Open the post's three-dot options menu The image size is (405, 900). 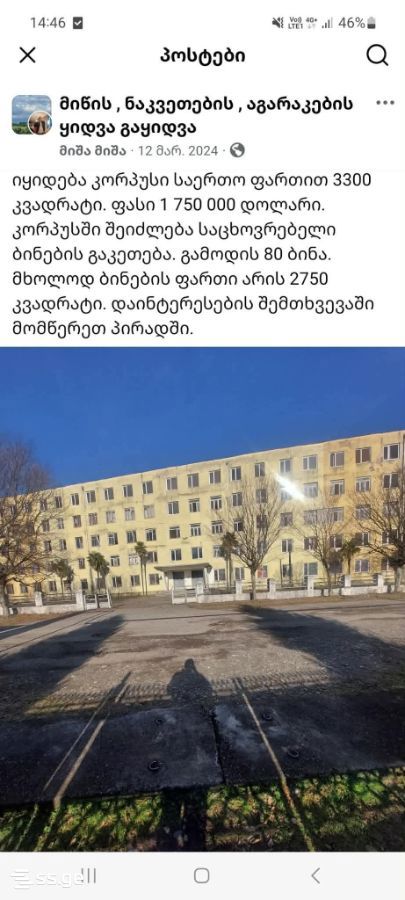click(385, 103)
